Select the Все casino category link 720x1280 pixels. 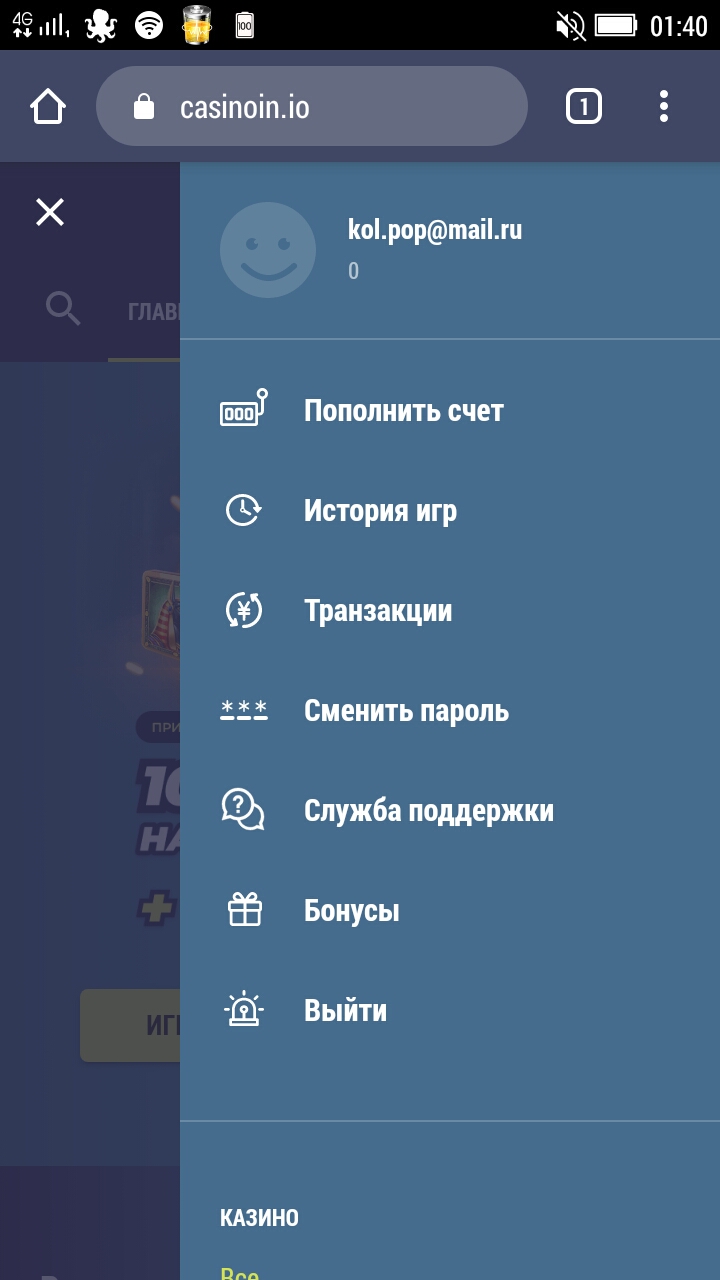[x=240, y=1272]
